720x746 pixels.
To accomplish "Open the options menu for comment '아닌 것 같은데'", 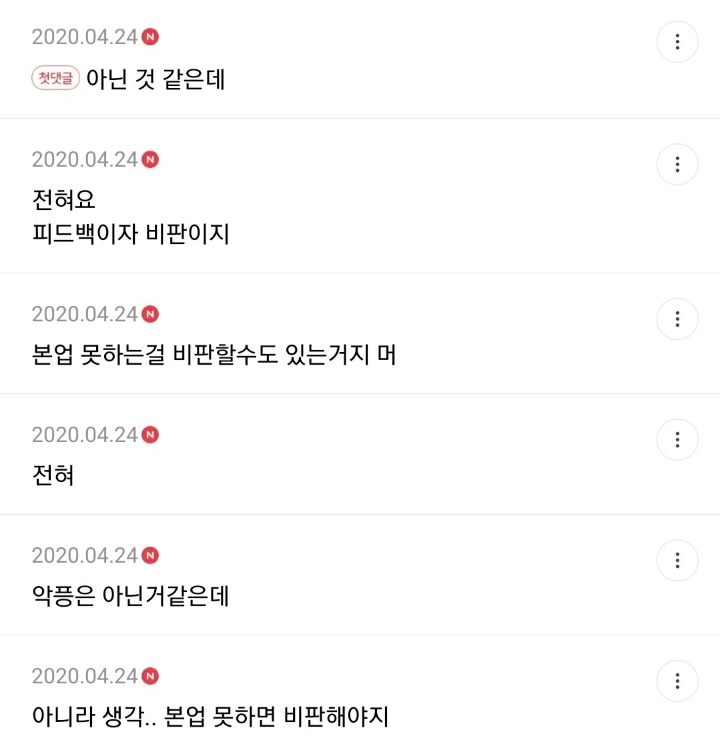I will [x=677, y=42].
